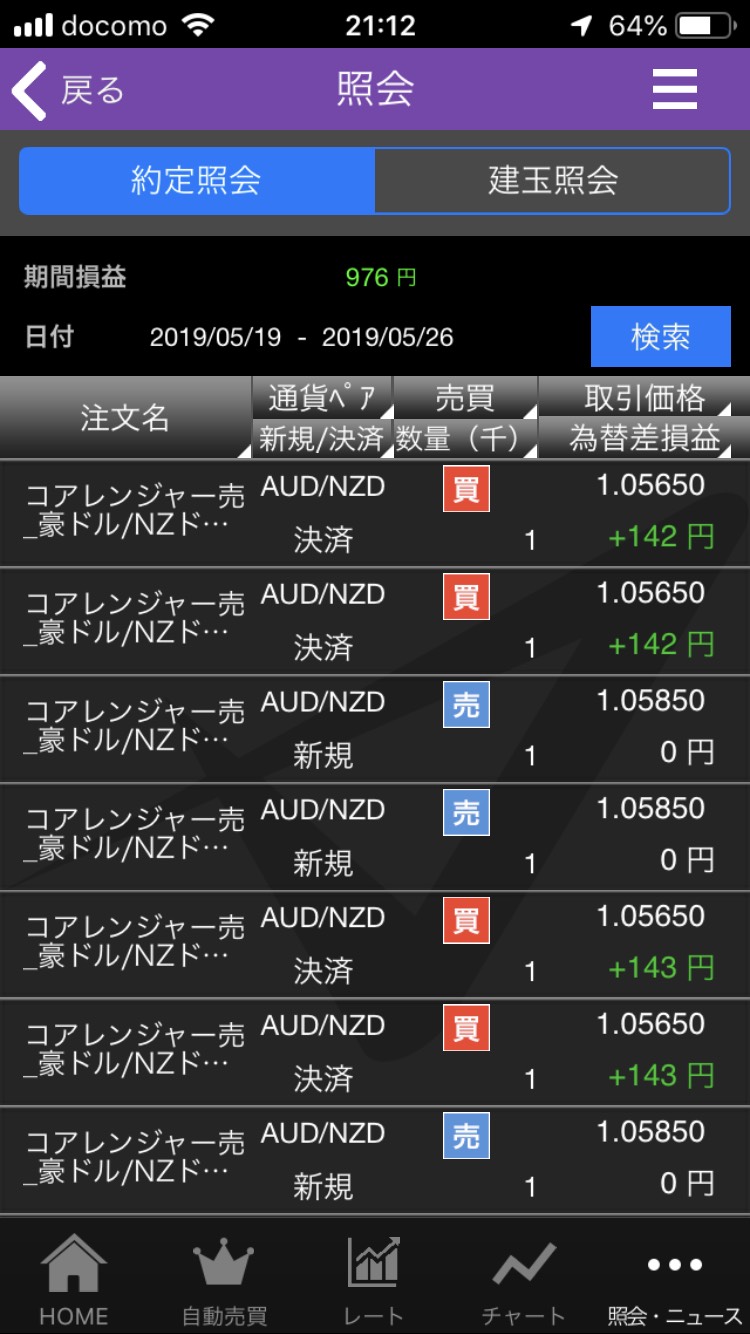Image resolution: width=750 pixels, height=1334 pixels.
Task: Sort by the 売買 column header
Action: [x=465, y=398]
